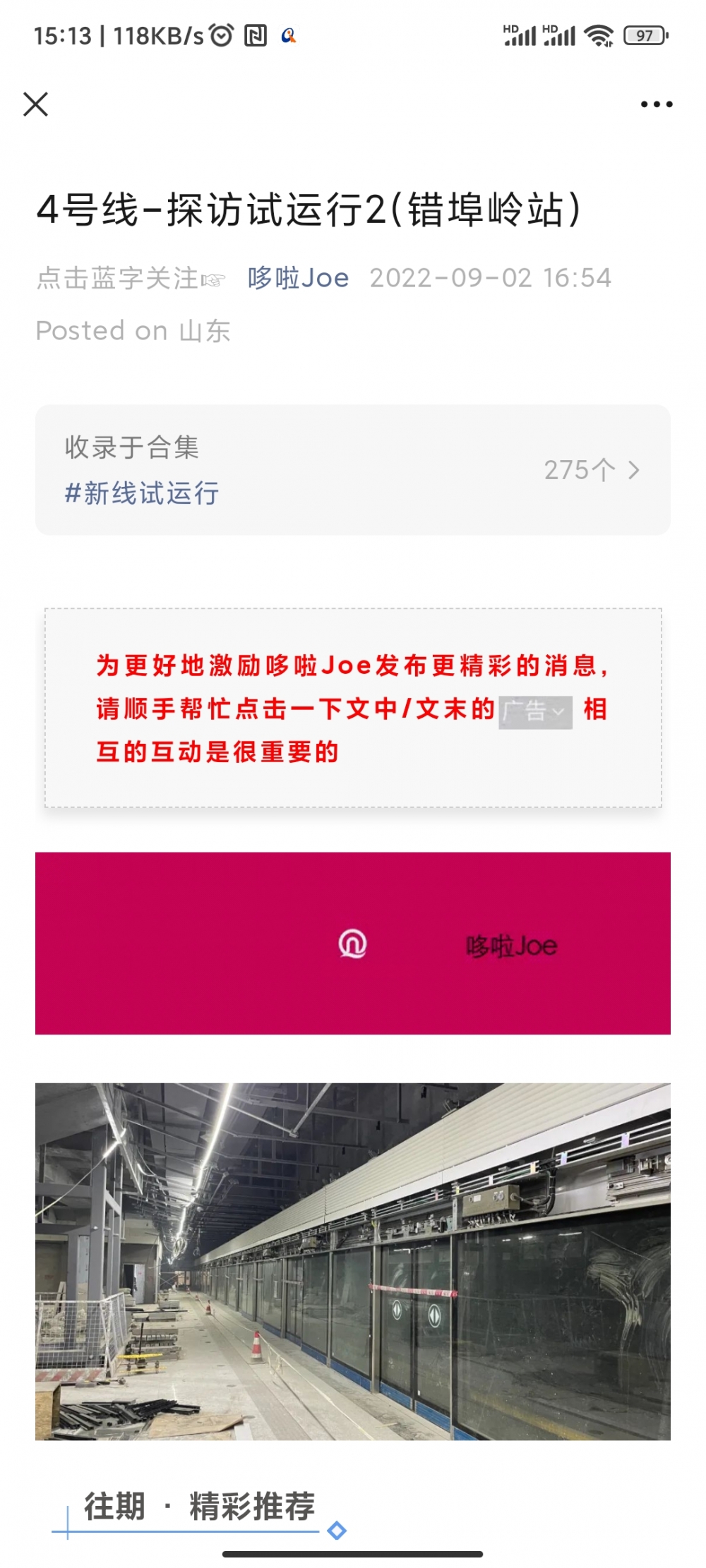
Task: View the subway platform photo
Action: click(353, 1261)
